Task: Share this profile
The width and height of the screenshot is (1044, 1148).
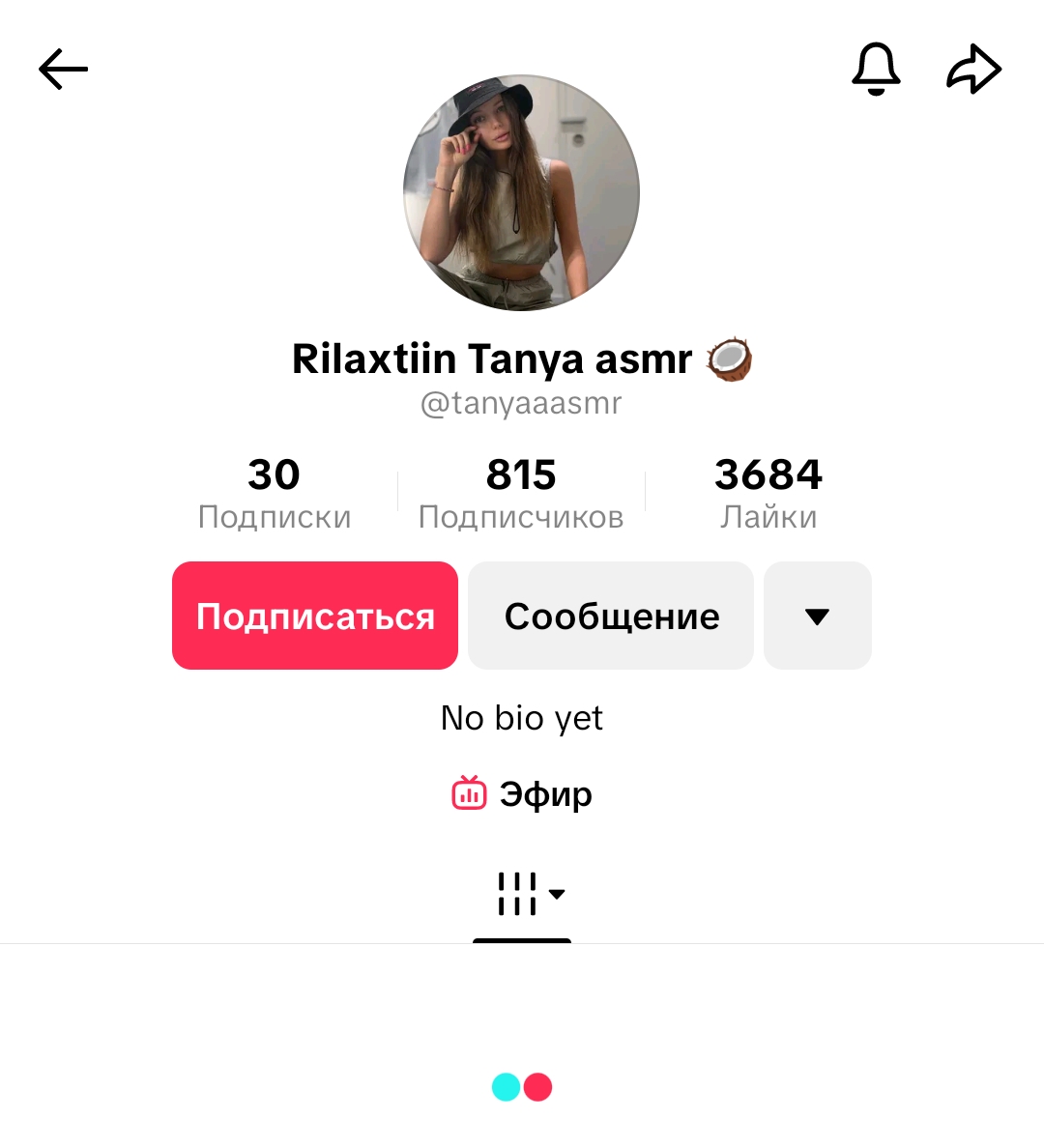Action: [x=973, y=70]
